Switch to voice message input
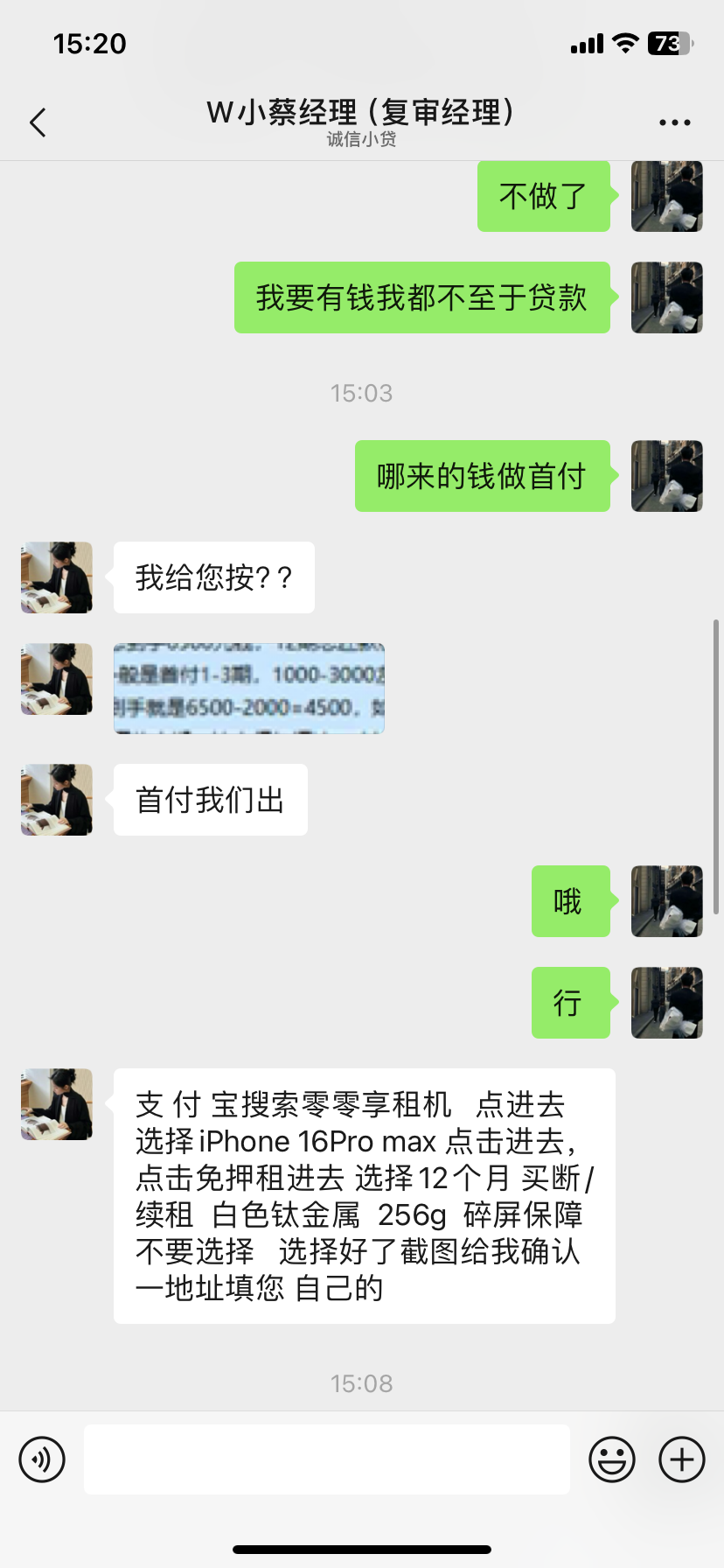The height and width of the screenshot is (1568, 724). click(x=42, y=1459)
